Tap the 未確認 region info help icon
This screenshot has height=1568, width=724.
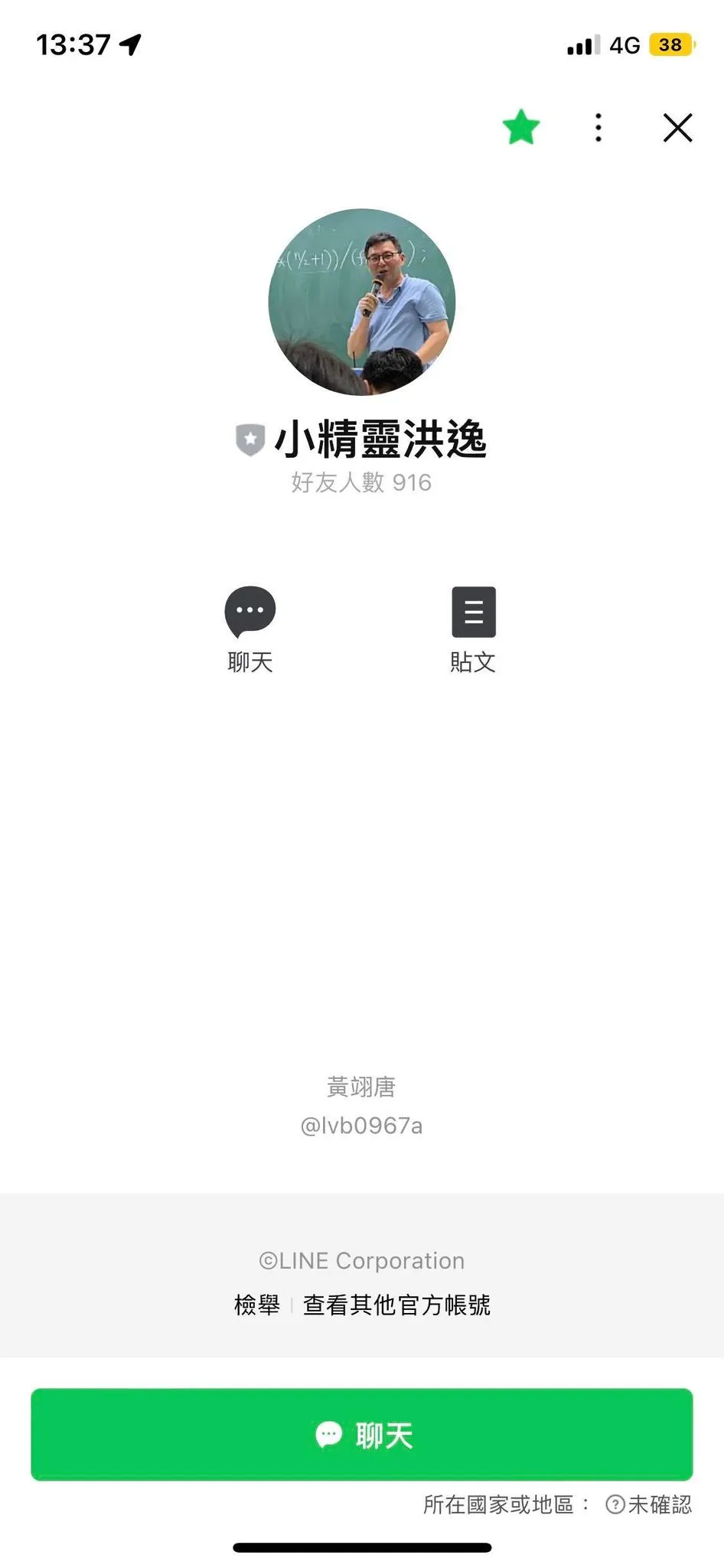coord(615,1504)
